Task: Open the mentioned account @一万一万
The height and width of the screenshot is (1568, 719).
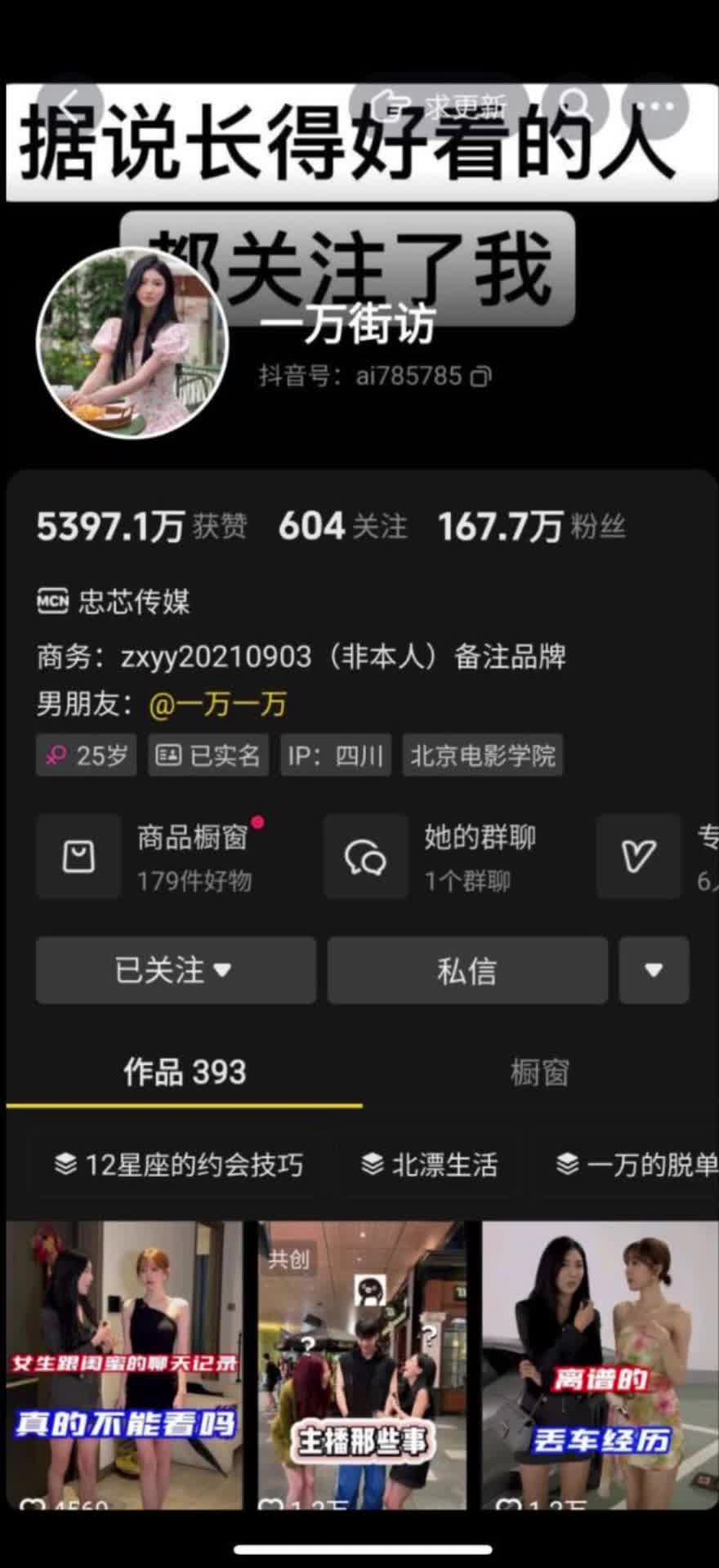Action: pyautogui.click(x=217, y=704)
